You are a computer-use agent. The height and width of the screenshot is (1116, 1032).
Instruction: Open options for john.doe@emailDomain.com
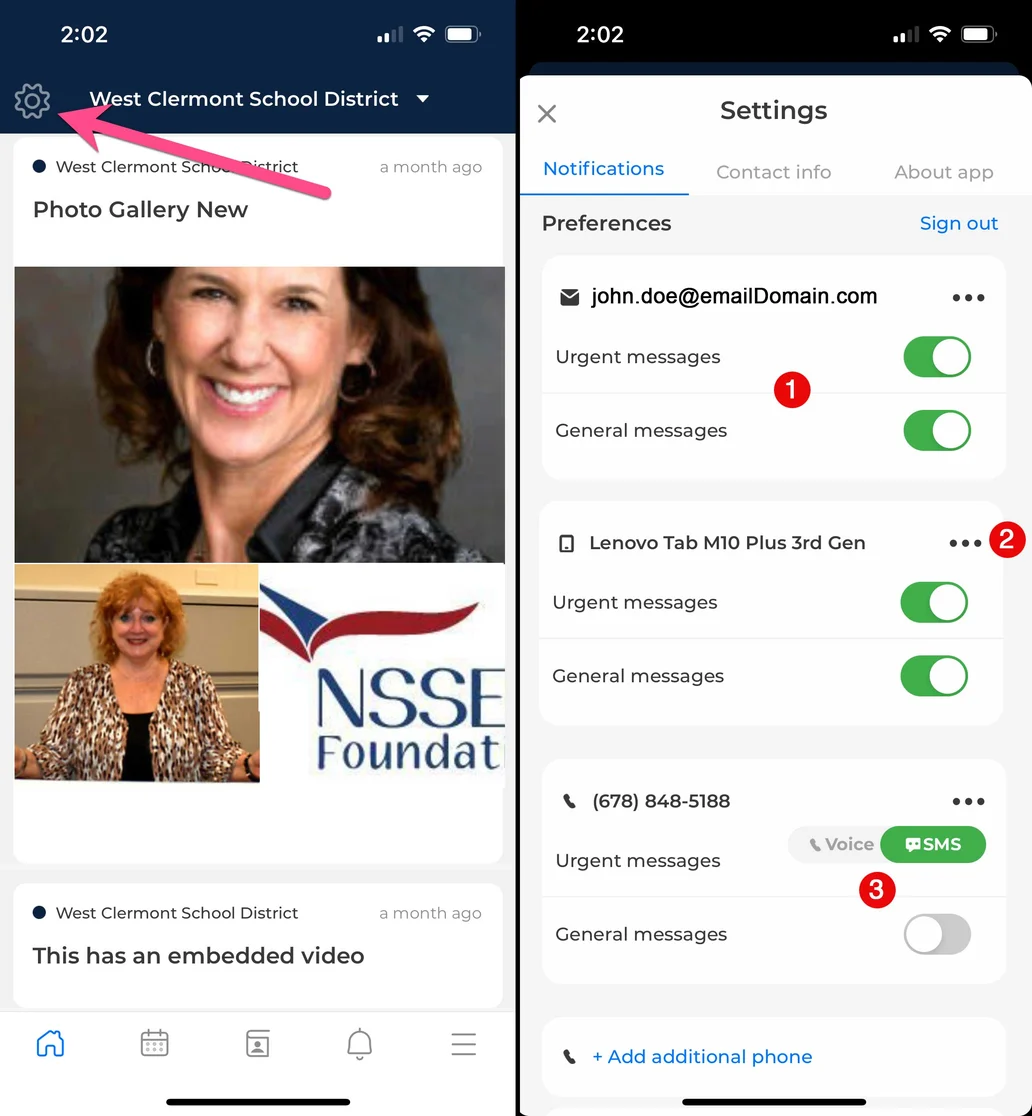coord(968,298)
